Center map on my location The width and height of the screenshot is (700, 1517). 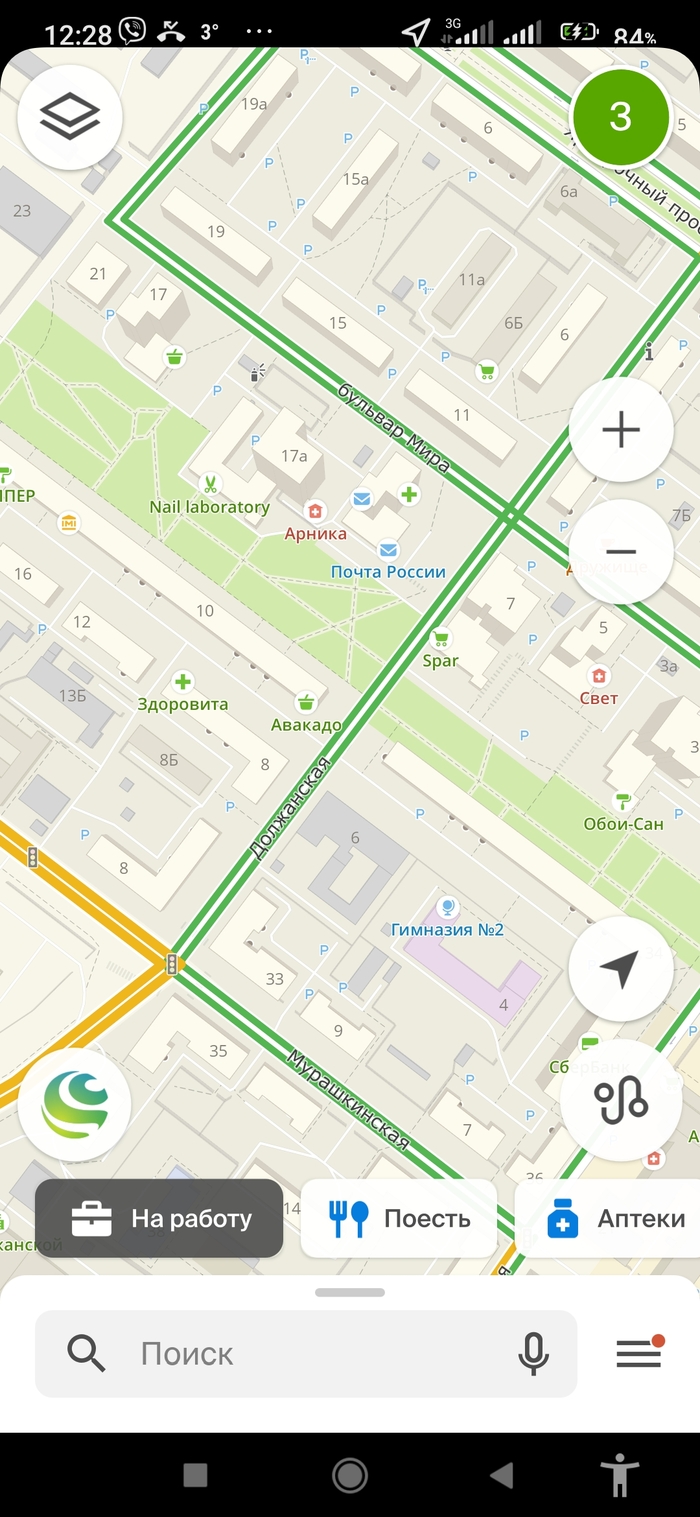pyautogui.click(x=620, y=969)
